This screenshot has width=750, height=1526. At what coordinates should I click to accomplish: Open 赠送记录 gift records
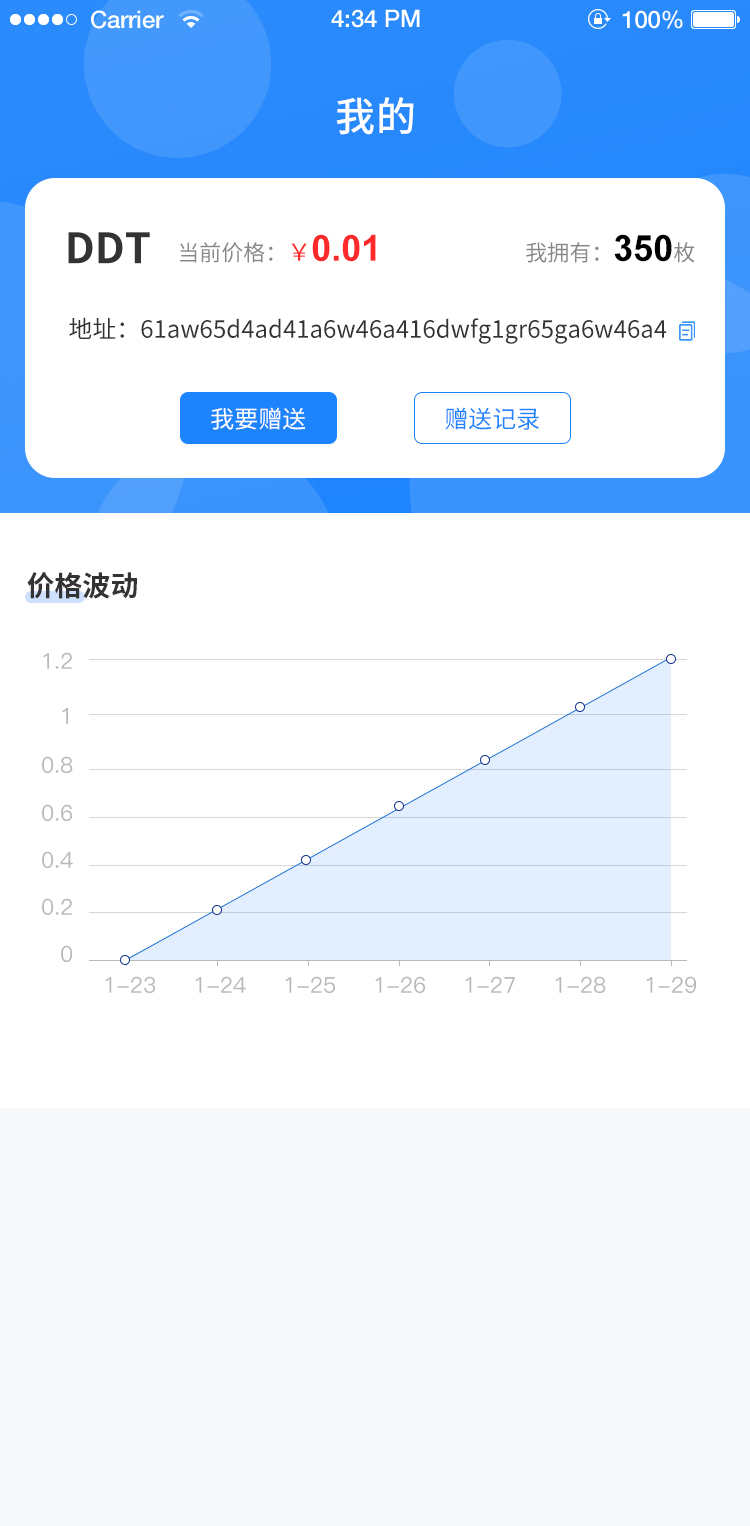pyautogui.click(x=492, y=418)
